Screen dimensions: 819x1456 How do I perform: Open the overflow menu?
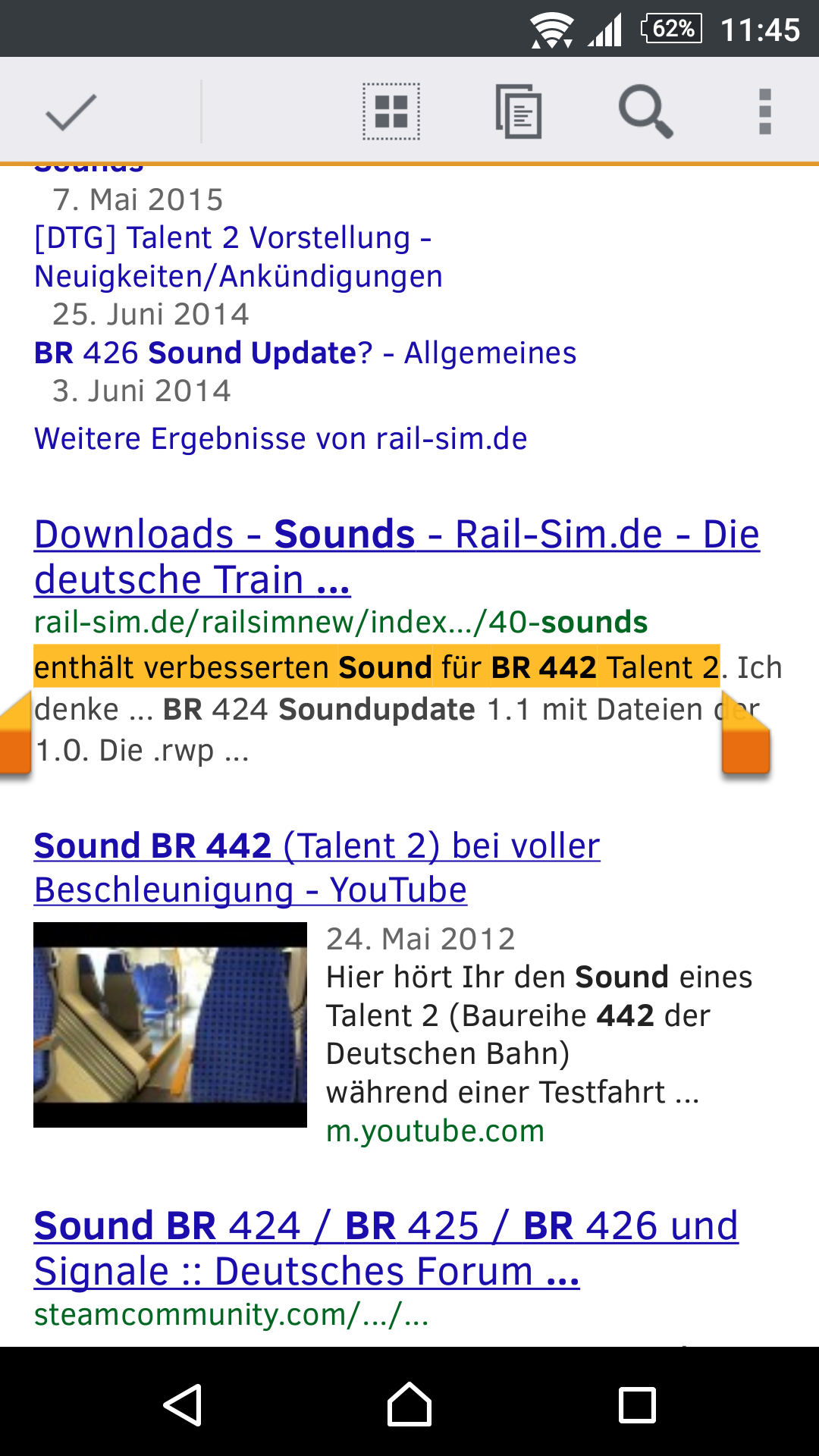click(x=764, y=112)
